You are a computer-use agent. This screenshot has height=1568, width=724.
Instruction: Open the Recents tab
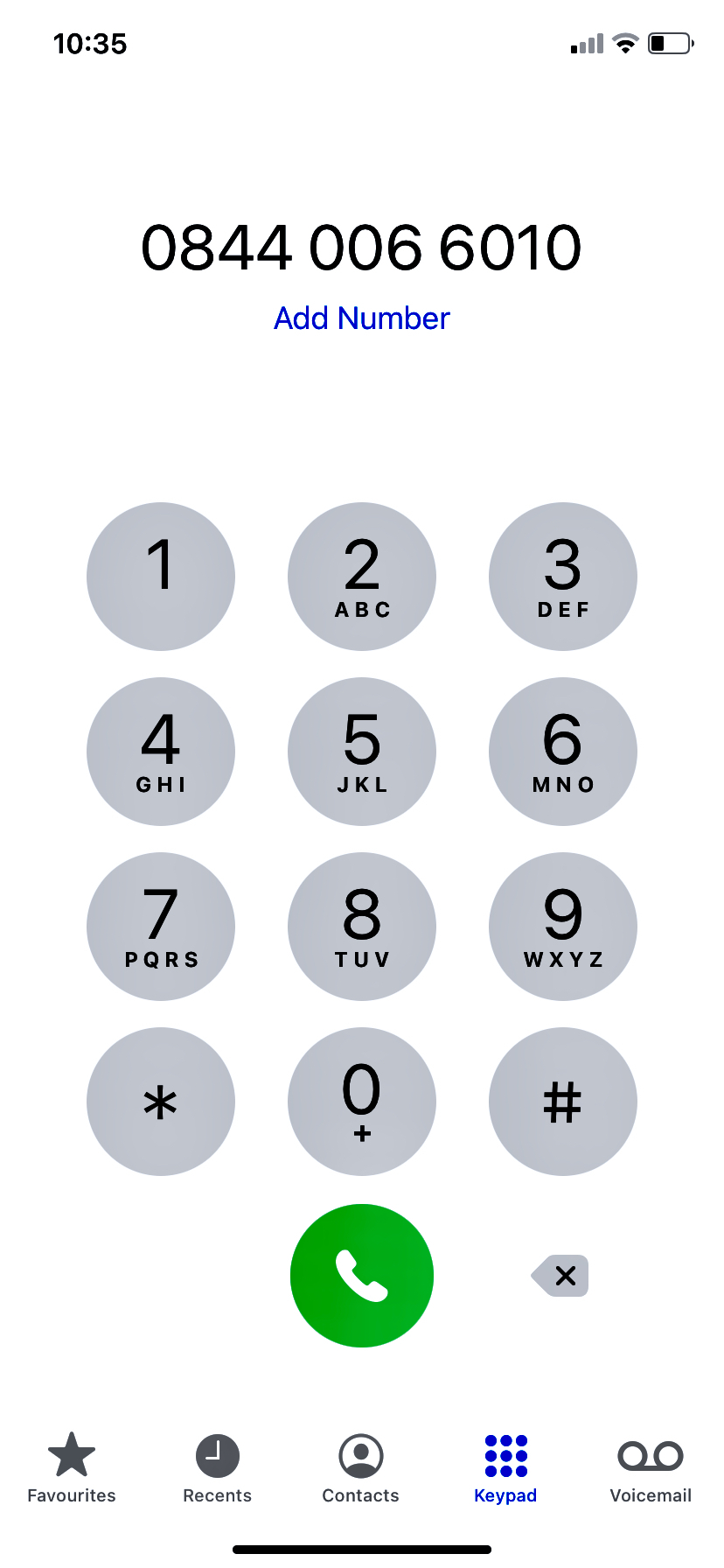click(217, 1468)
